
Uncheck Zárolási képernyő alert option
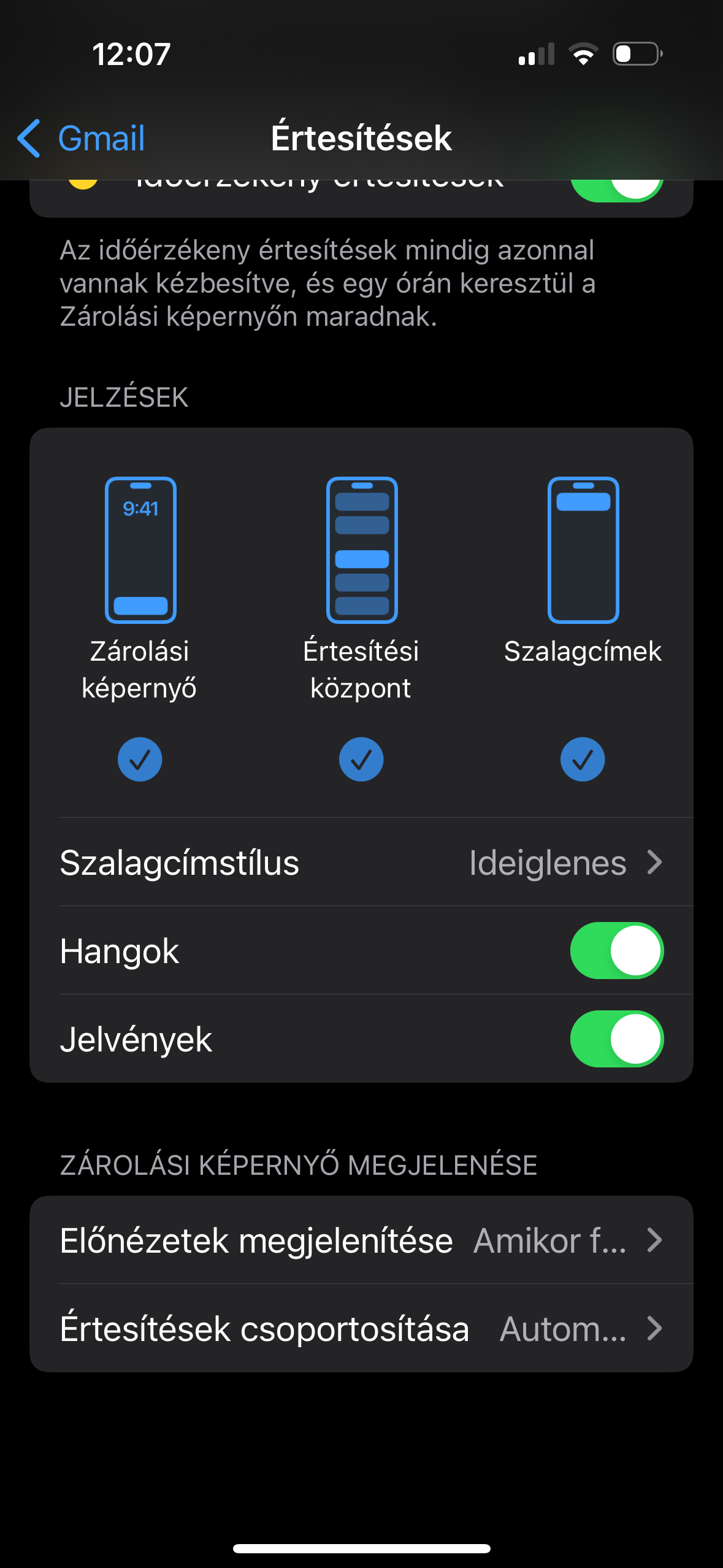(x=140, y=759)
